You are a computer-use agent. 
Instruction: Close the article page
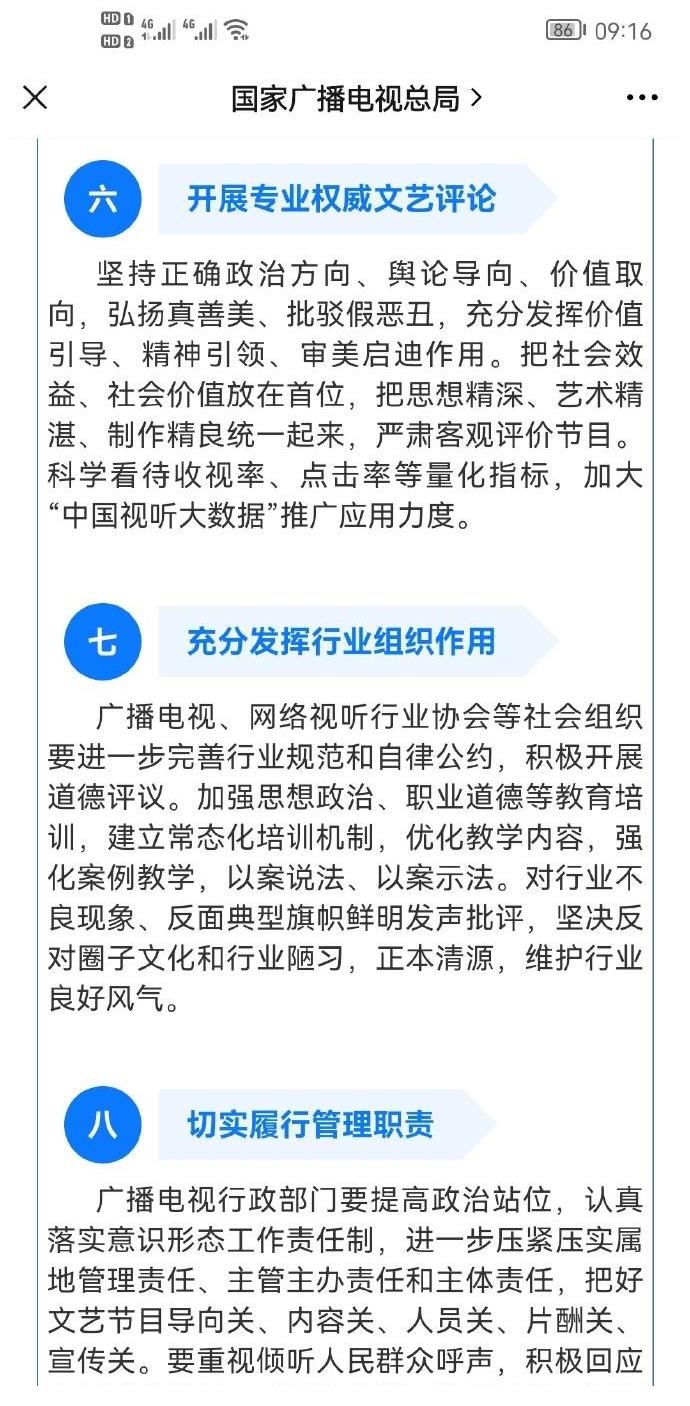pyautogui.click(x=35, y=98)
